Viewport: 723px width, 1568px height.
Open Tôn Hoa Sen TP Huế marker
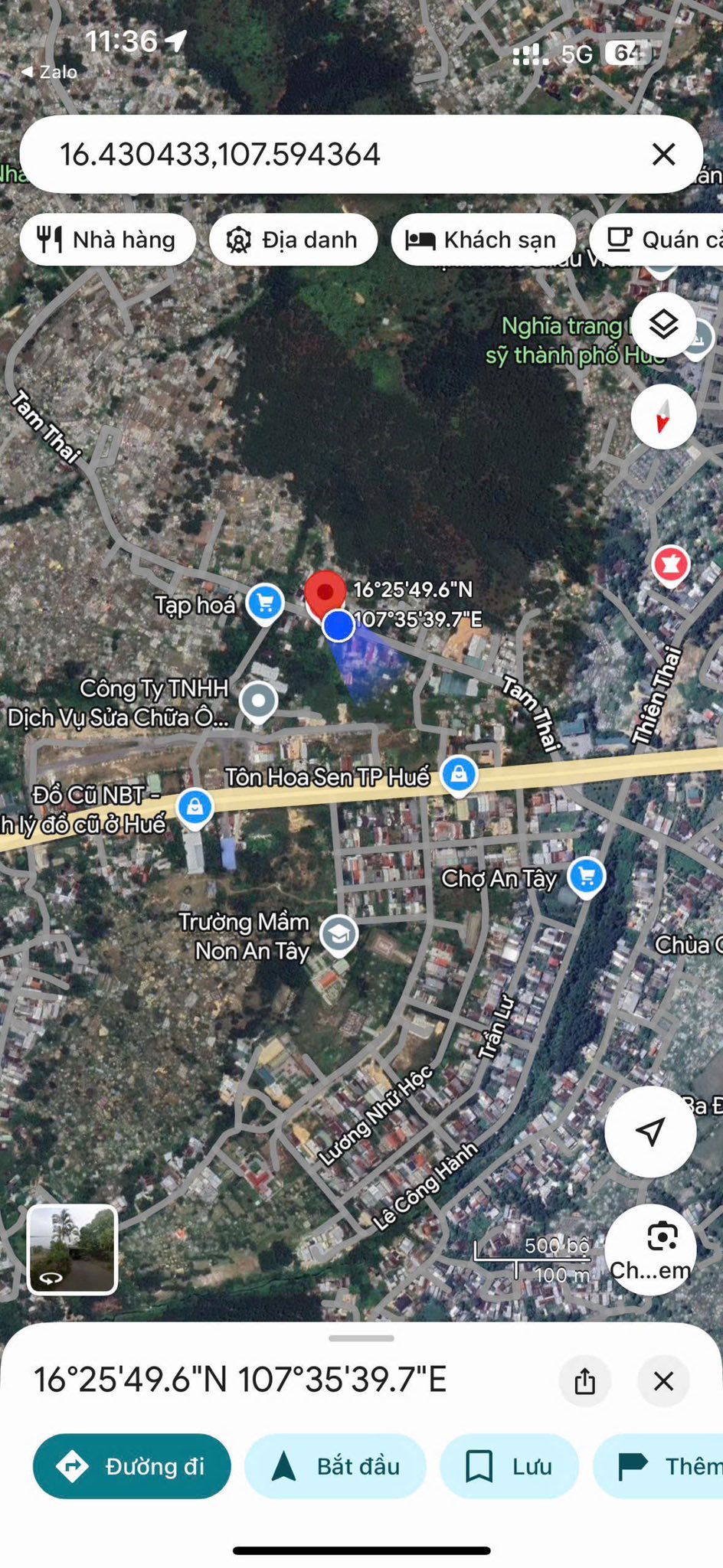click(x=459, y=774)
